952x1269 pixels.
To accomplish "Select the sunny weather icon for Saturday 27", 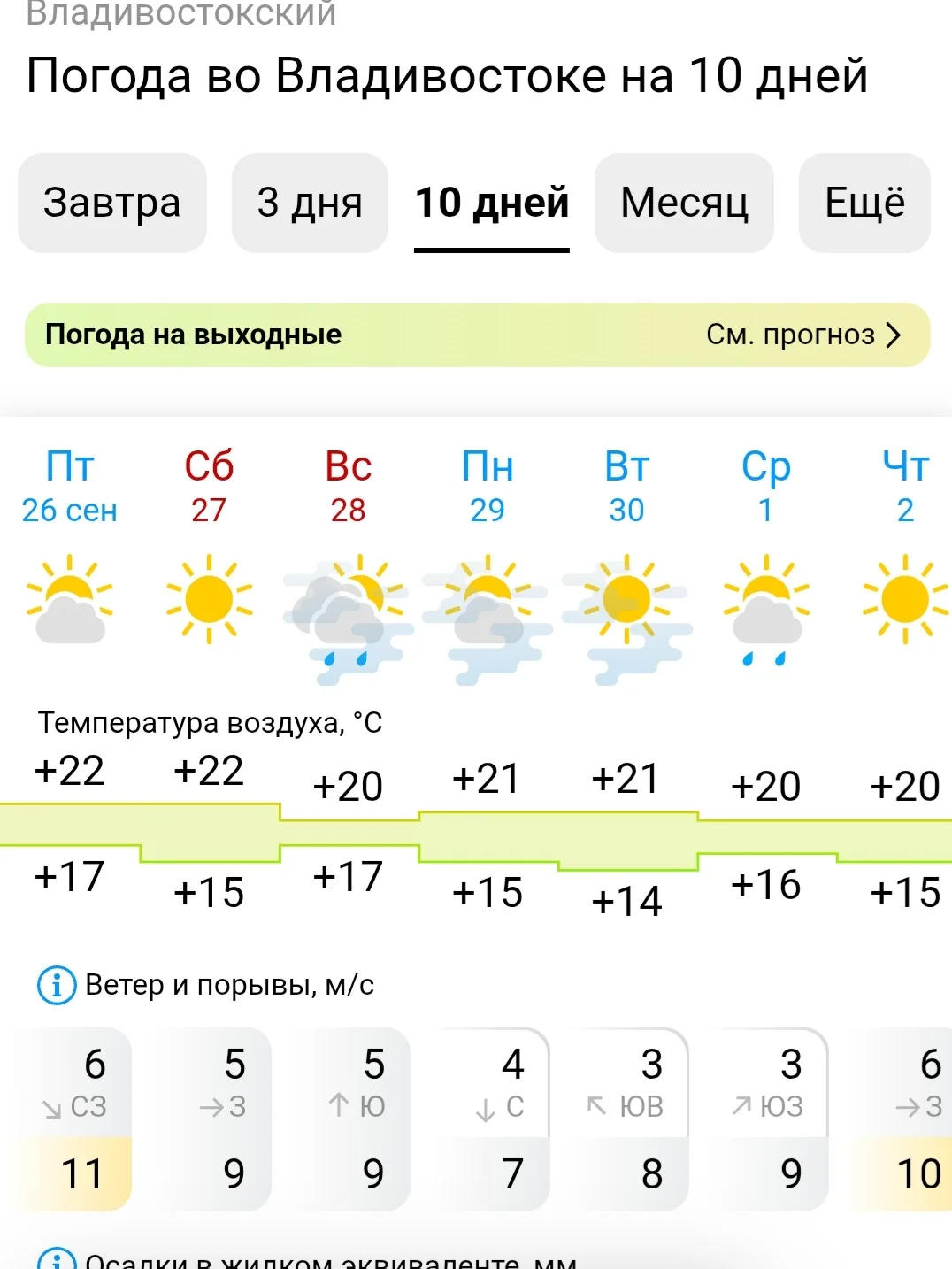I will [x=209, y=599].
